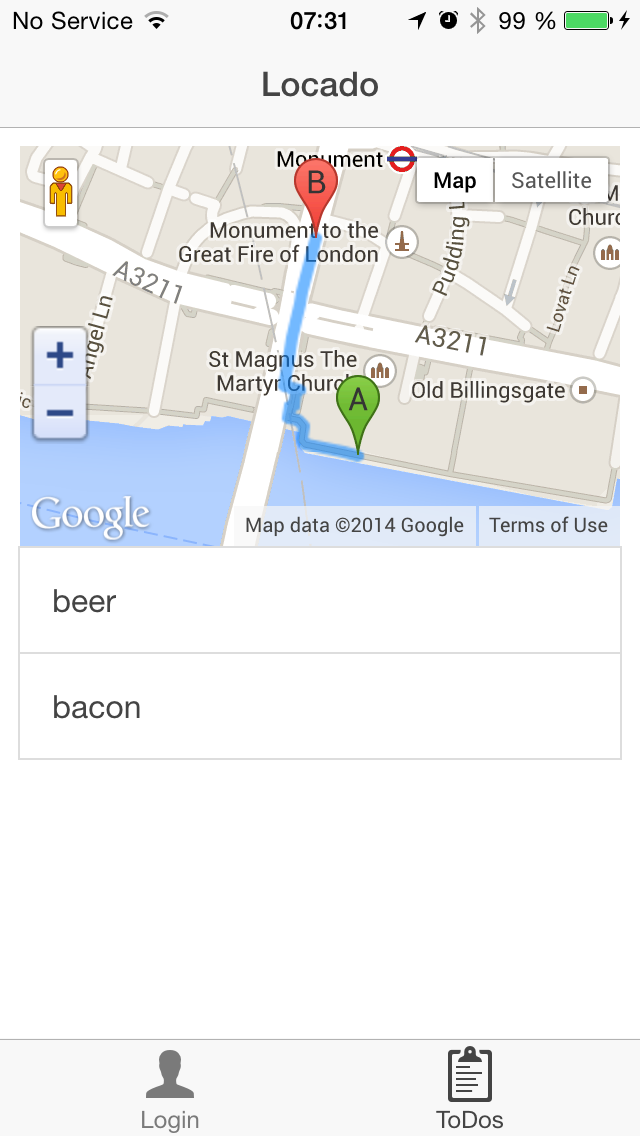Open the Terms of Use link
640x1136 pixels.
click(x=548, y=525)
